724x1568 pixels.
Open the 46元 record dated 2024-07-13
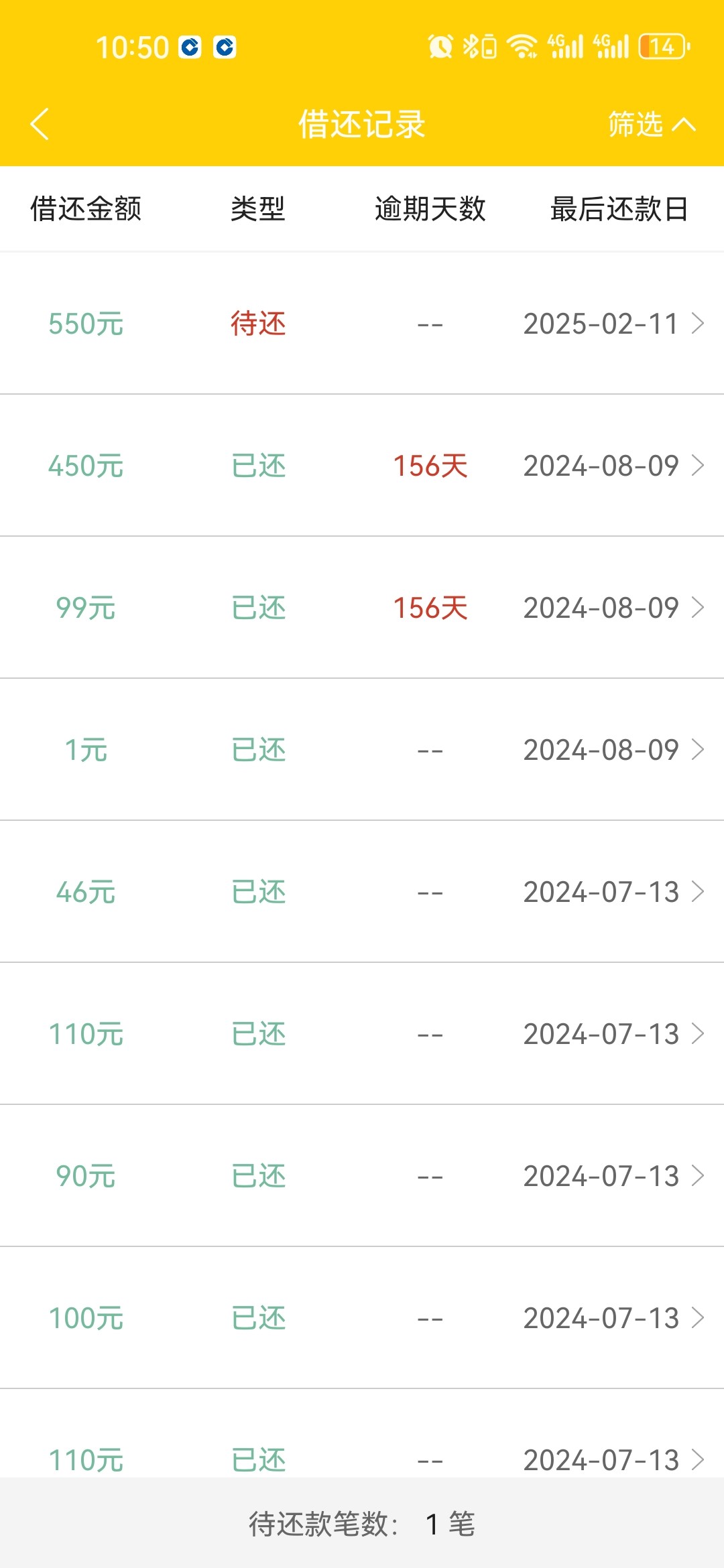click(x=362, y=892)
